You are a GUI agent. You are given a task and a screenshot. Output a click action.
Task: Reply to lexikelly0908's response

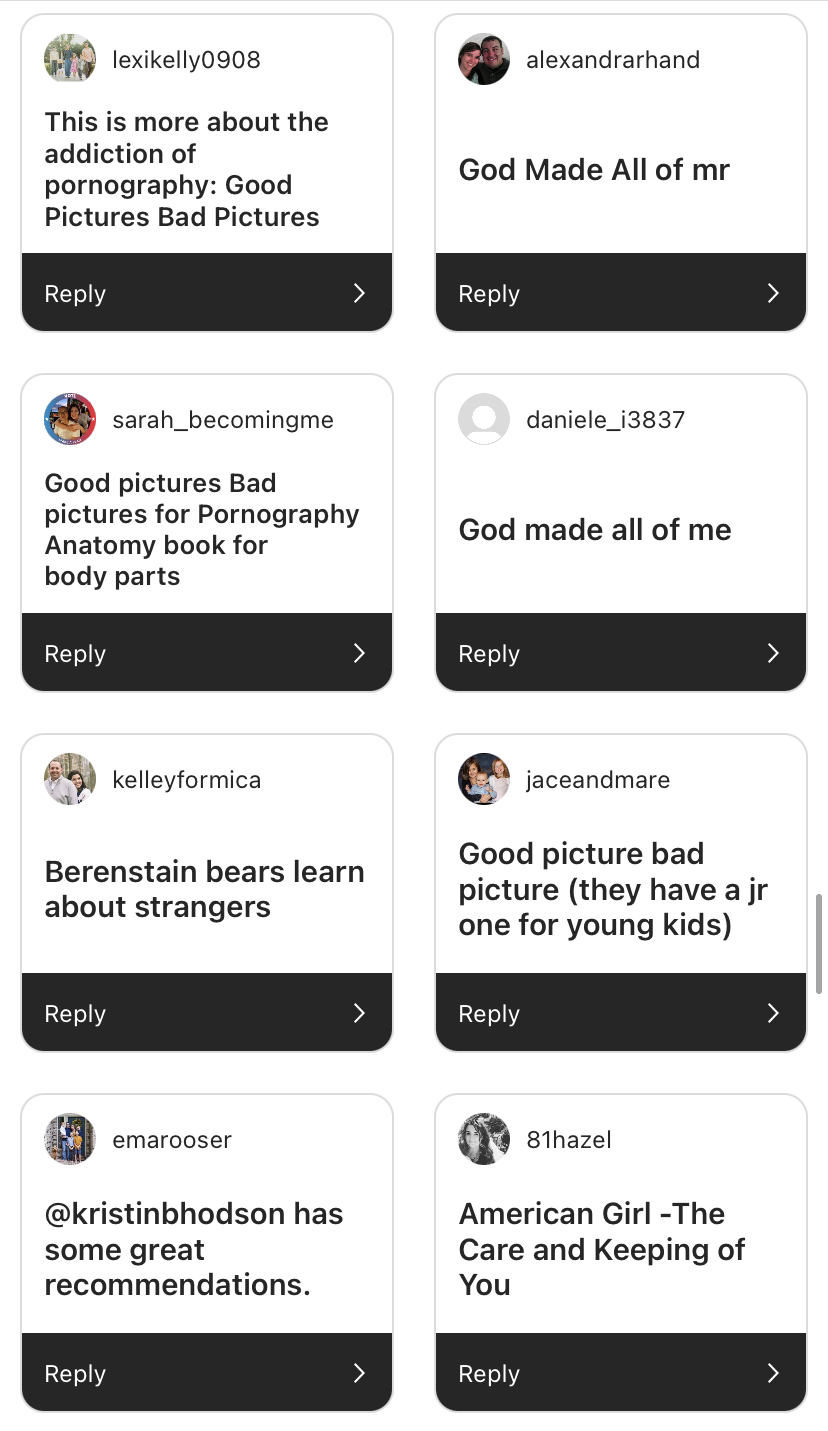[206, 293]
